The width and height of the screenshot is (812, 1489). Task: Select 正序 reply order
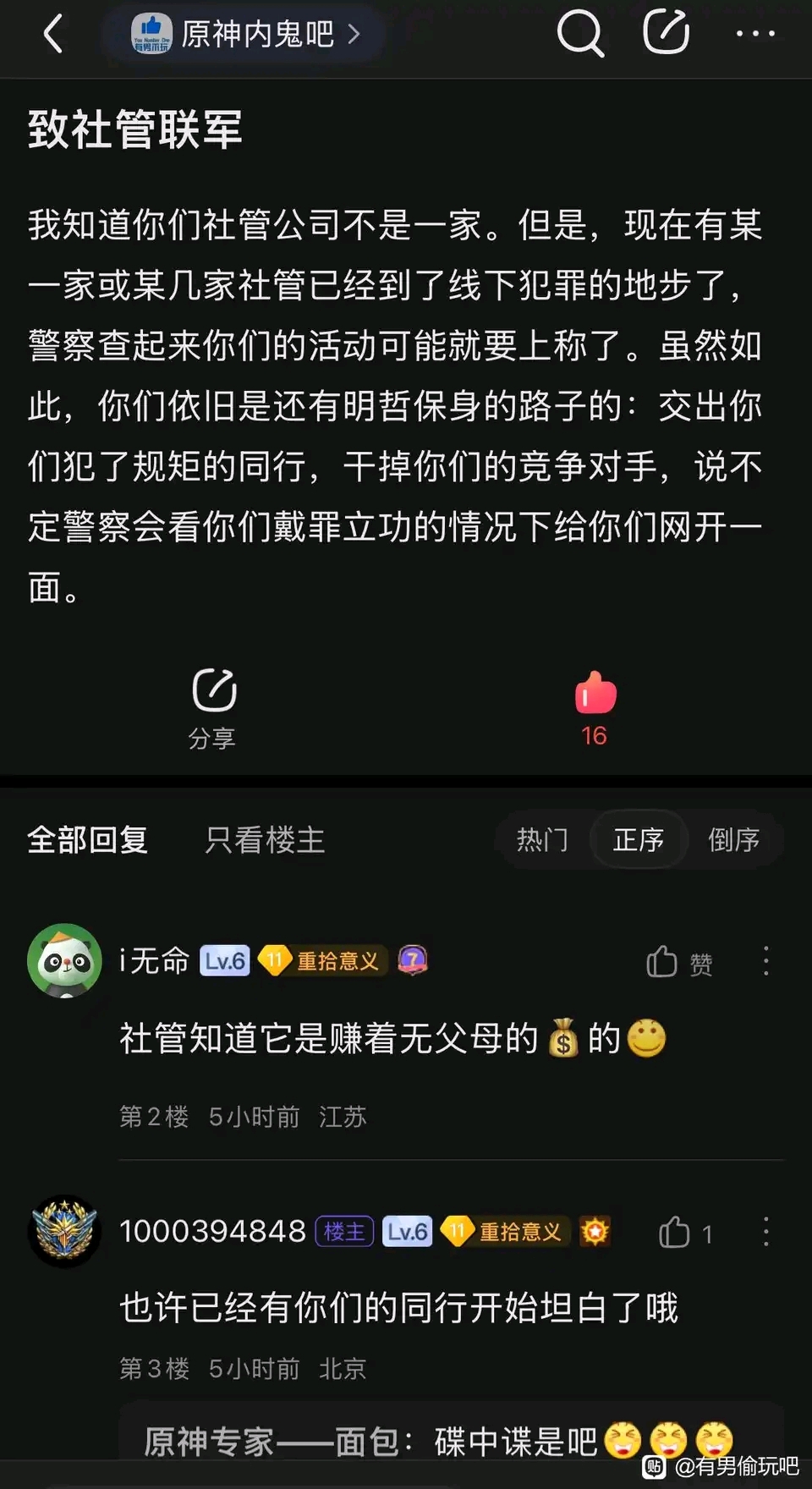click(638, 840)
